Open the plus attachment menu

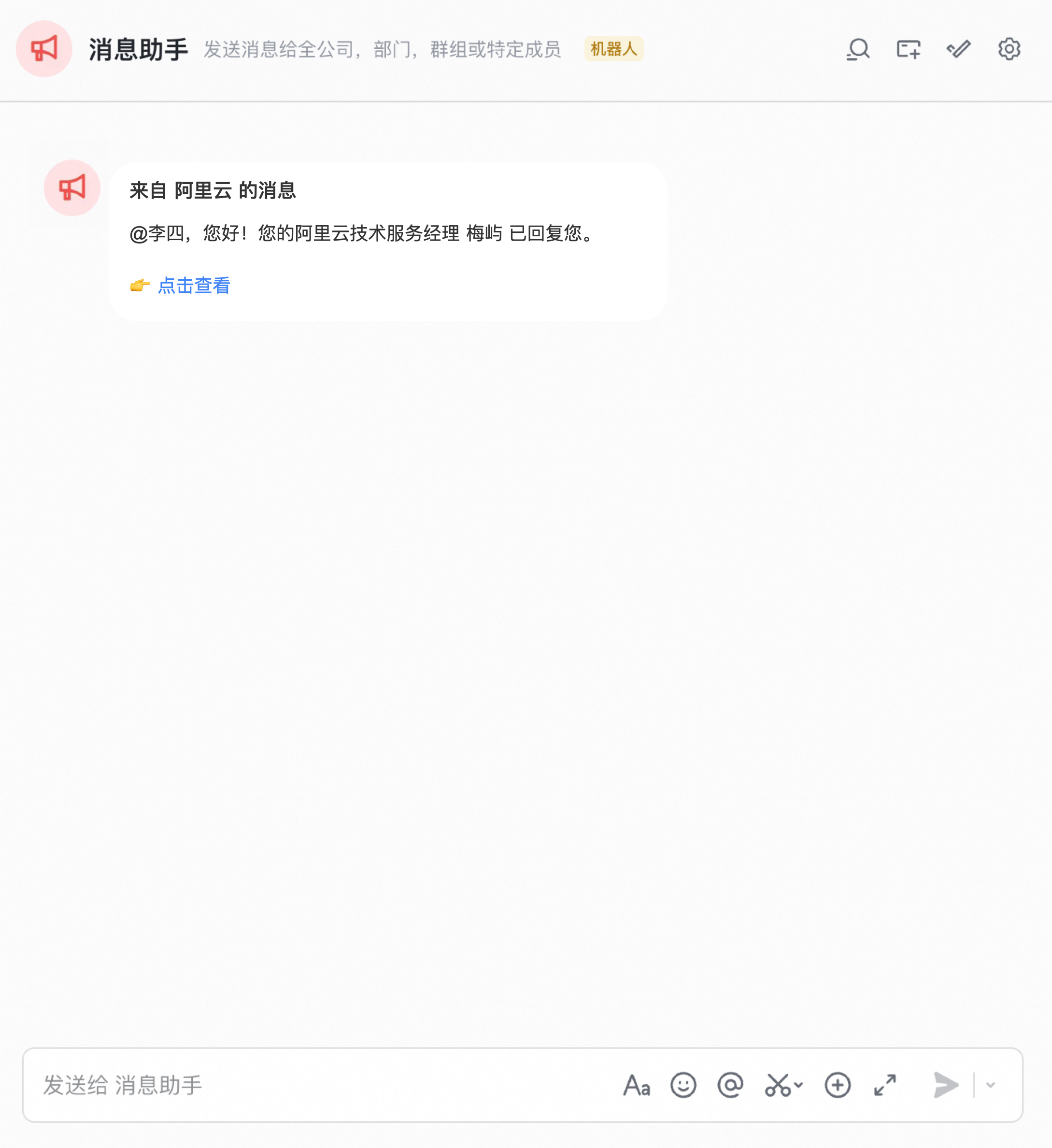[838, 1085]
